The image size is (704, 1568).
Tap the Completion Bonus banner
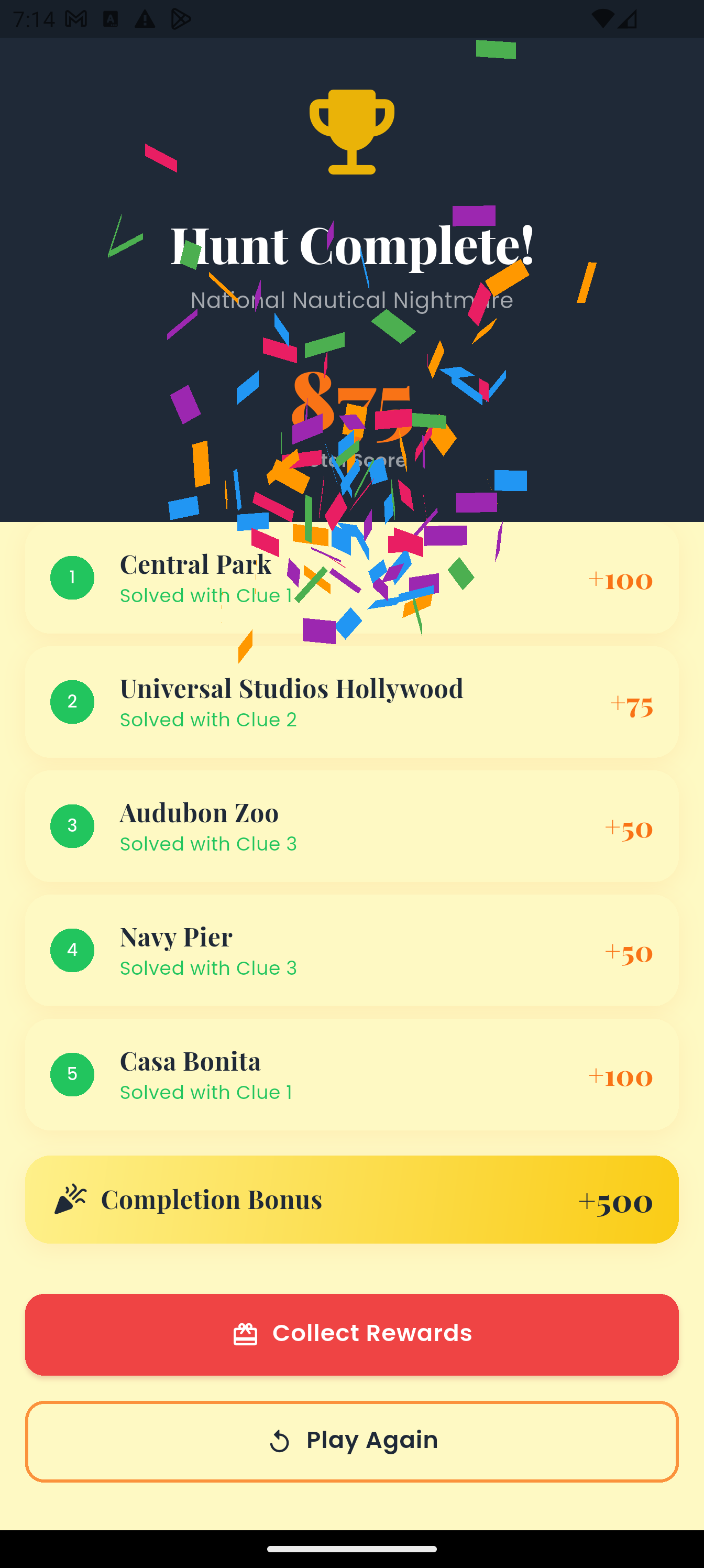click(x=351, y=1199)
